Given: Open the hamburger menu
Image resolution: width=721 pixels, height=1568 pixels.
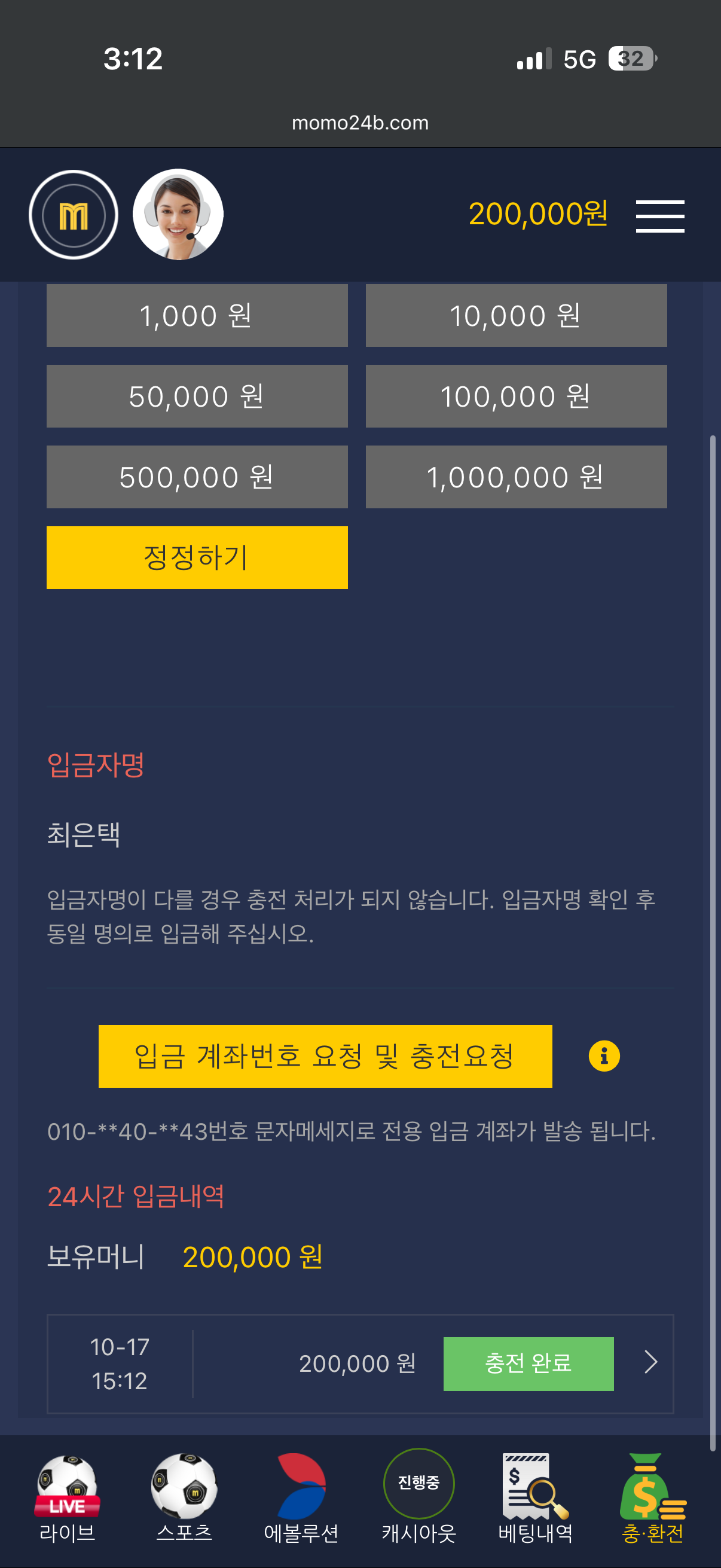Looking at the screenshot, I should (x=659, y=215).
